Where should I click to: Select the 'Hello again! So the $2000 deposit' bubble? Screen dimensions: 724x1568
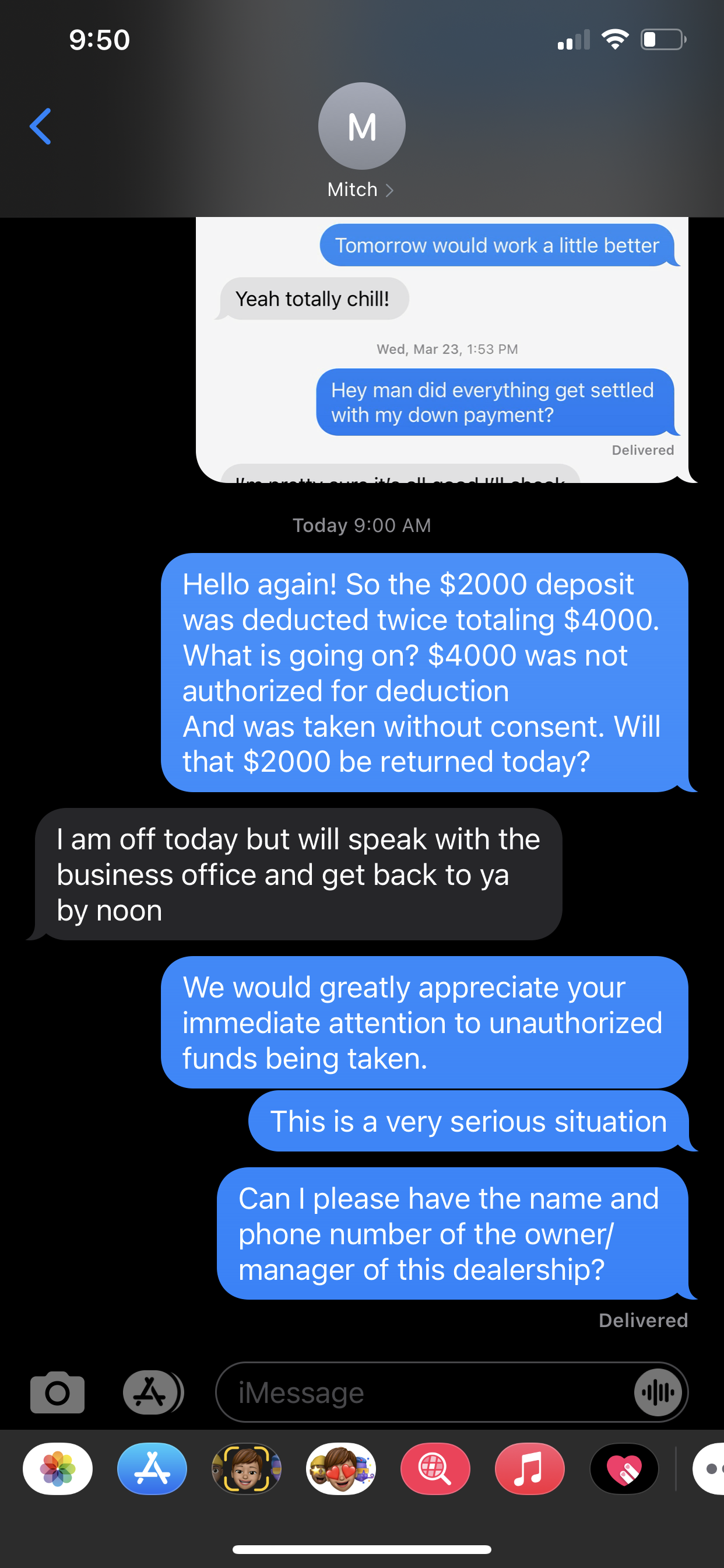[x=426, y=670]
